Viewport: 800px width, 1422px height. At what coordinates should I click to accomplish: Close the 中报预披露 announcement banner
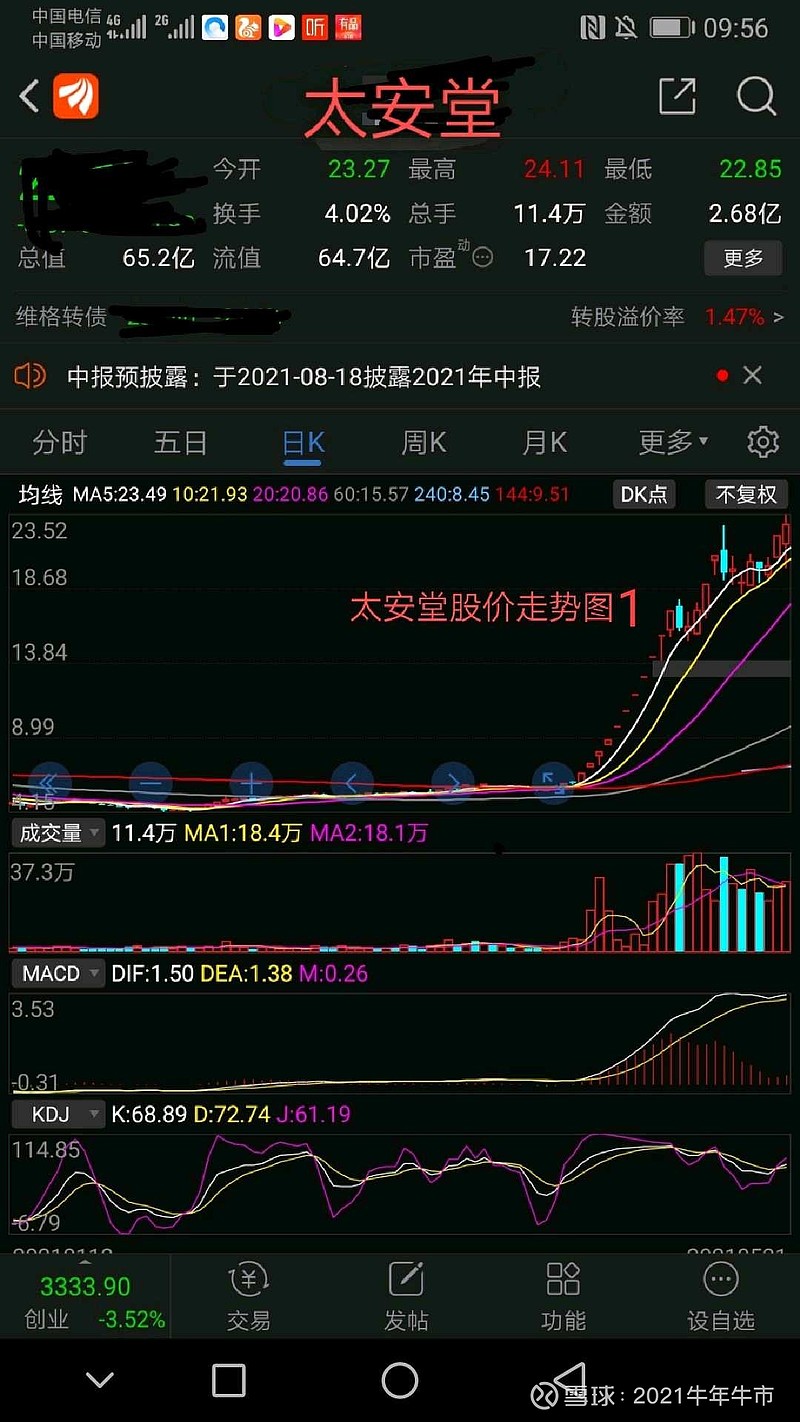(753, 376)
